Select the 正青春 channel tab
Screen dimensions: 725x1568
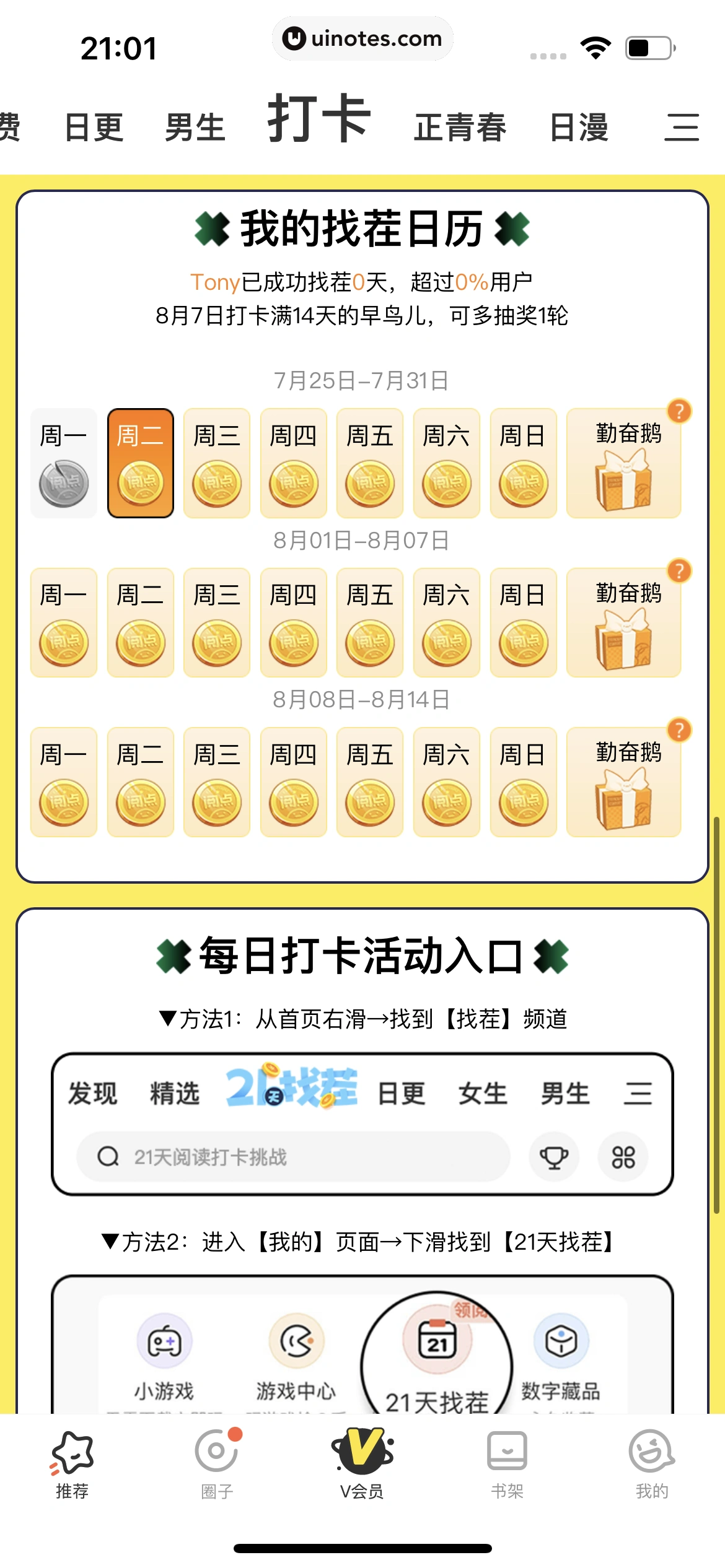coord(459,126)
